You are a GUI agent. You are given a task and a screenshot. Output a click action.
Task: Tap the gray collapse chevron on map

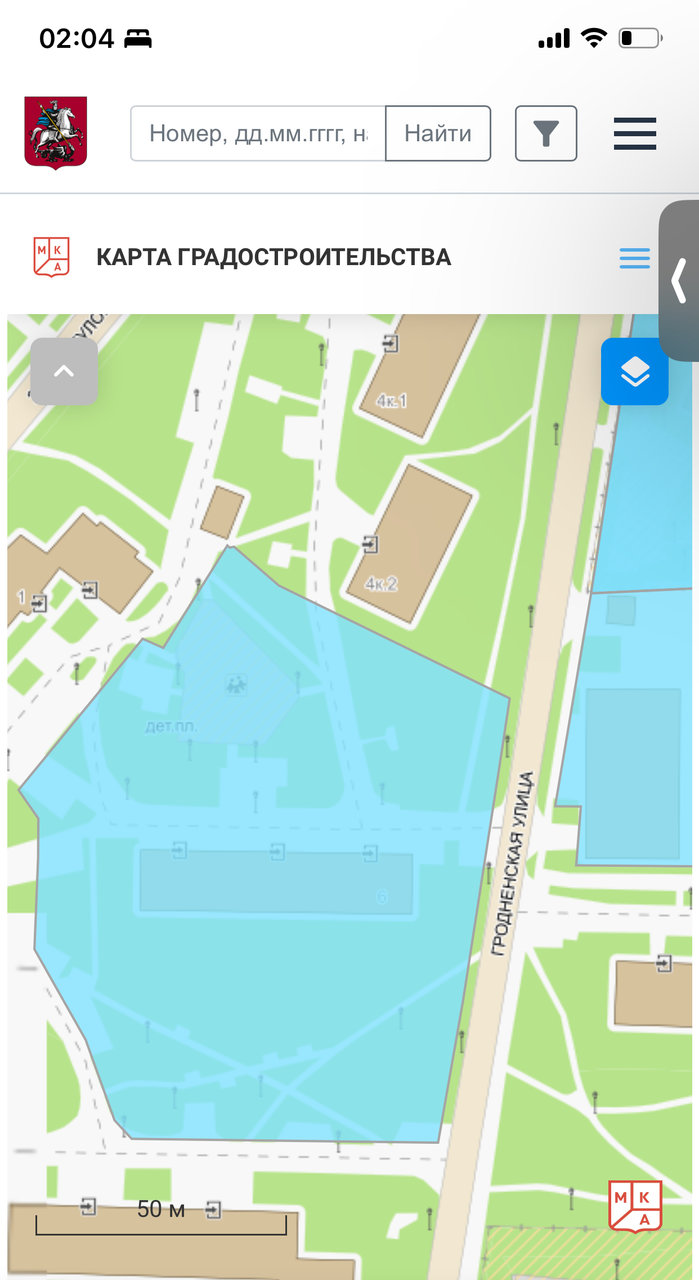click(x=64, y=371)
